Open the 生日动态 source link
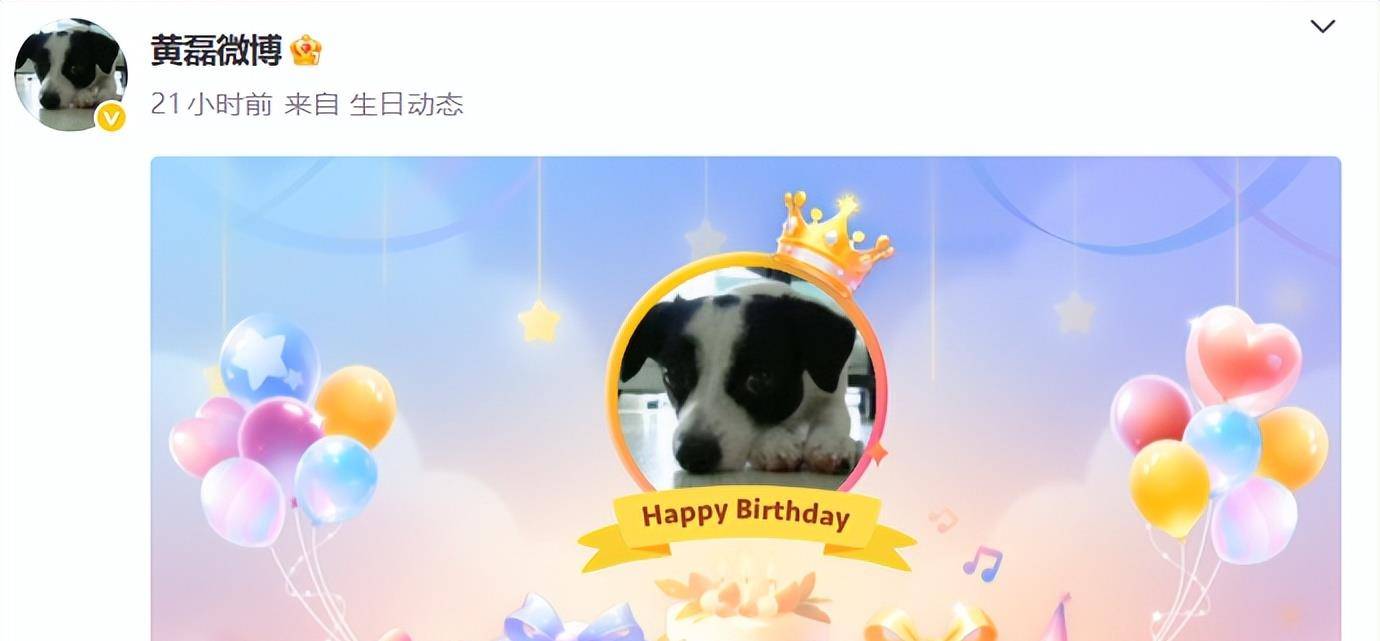This screenshot has width=1380, height=641. point(406,104)
